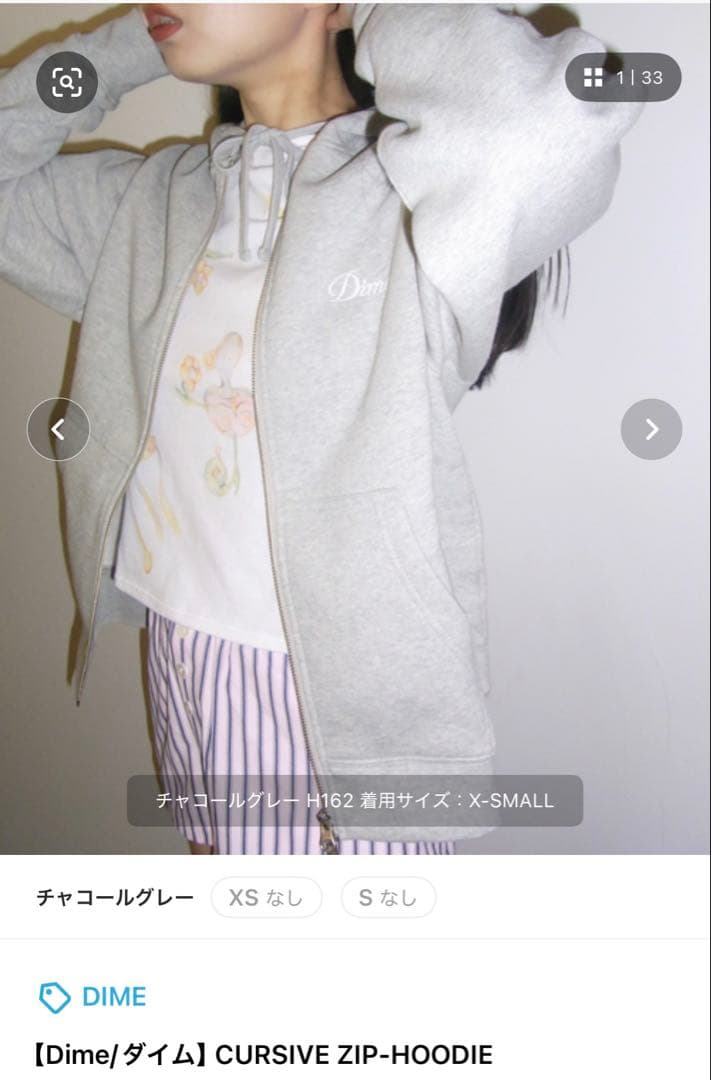Select the XS なし size chip
Image resolution: width=711 pixels, height=1080 pixels.
coord(266,897)
